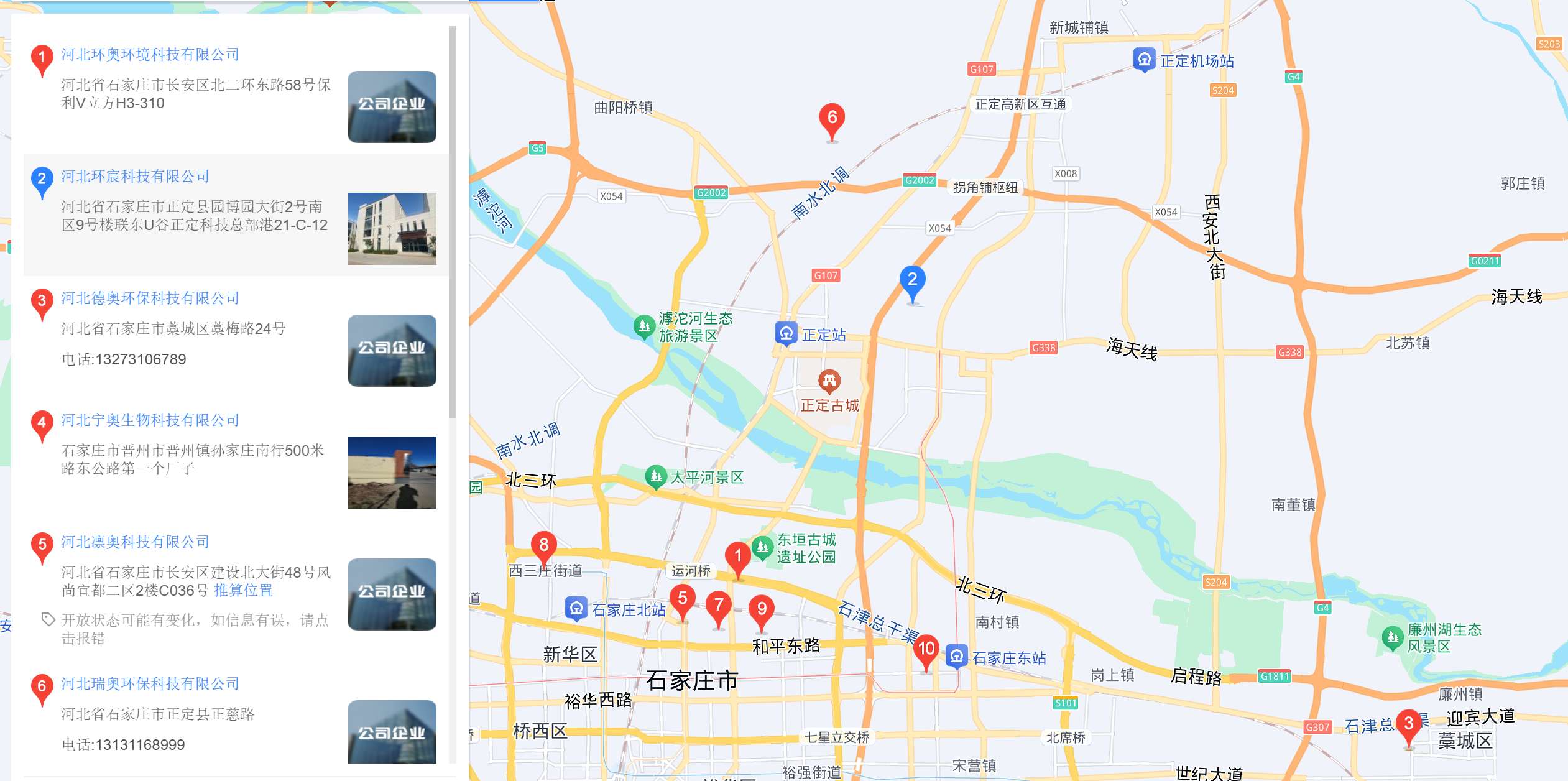Open result 河北瑞奥环保科技有限公司
This screenshot has width=1568, height=781.
click(150, 684)
